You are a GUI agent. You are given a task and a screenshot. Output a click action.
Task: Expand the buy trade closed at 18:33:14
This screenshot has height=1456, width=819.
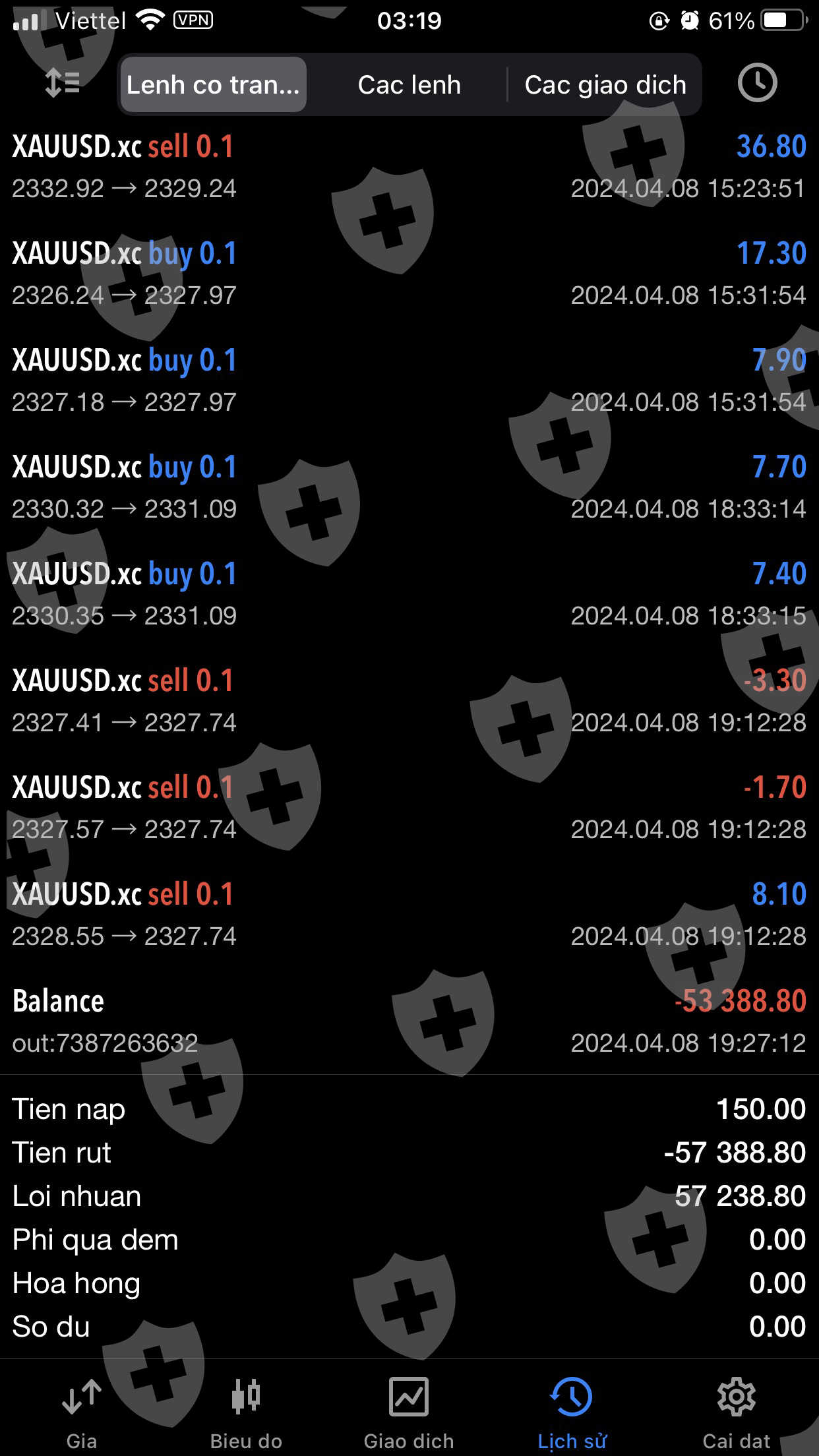click(409, 487)
